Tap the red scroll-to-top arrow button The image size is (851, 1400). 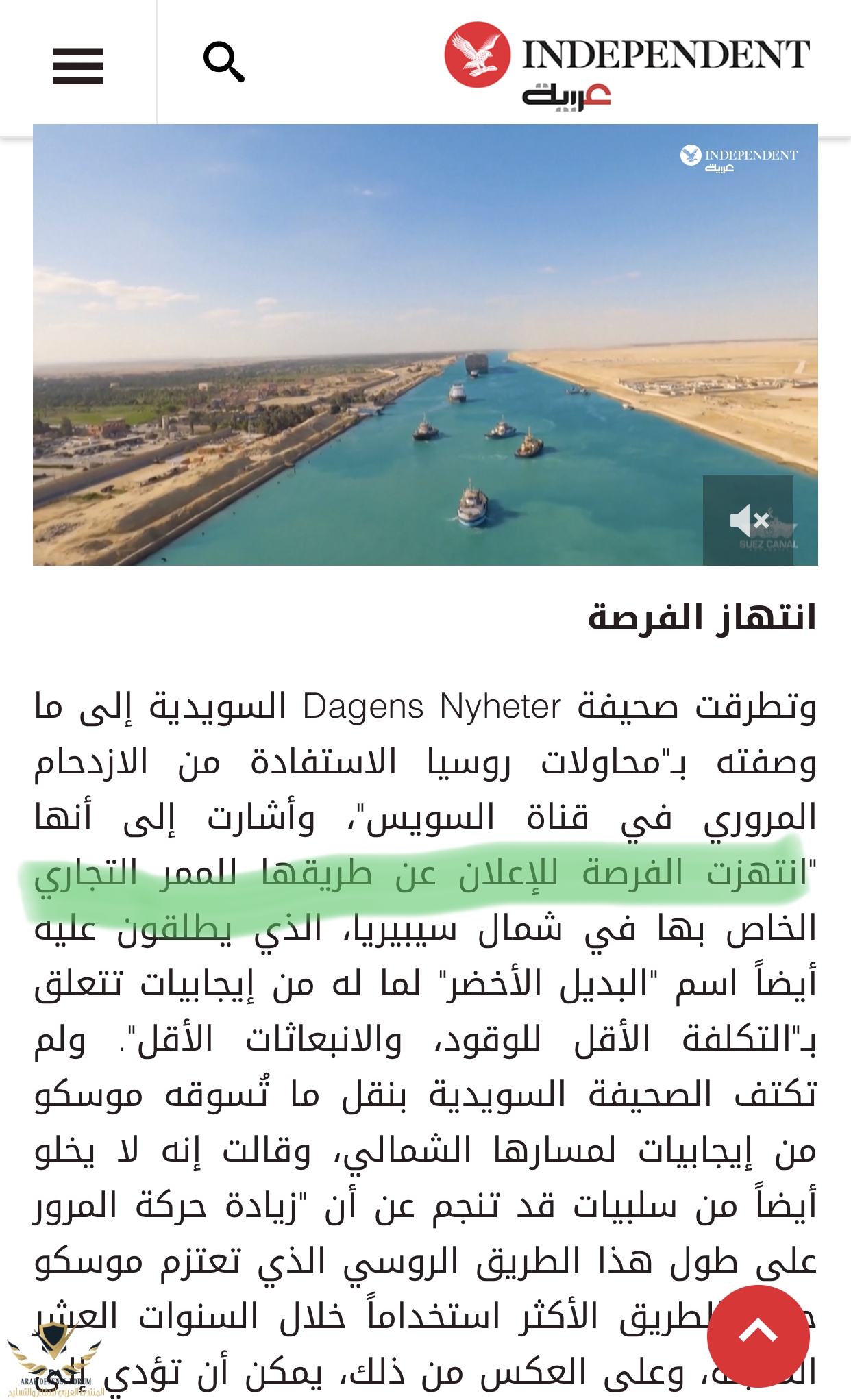[x=758, y=1335]
